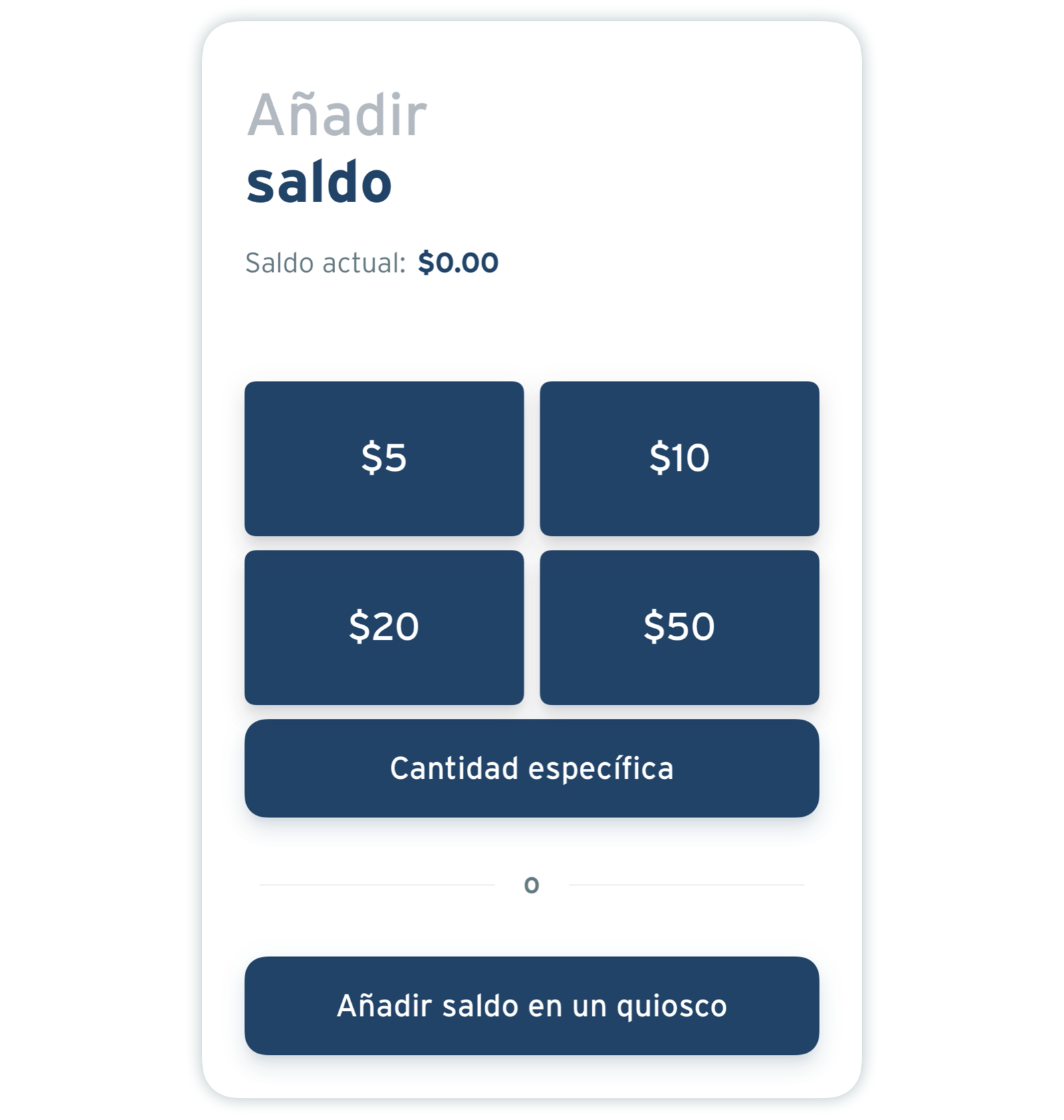Open Cantidad específica option
The height and width of the screenshot is (1120, 1064).
(x=531, y=768)
